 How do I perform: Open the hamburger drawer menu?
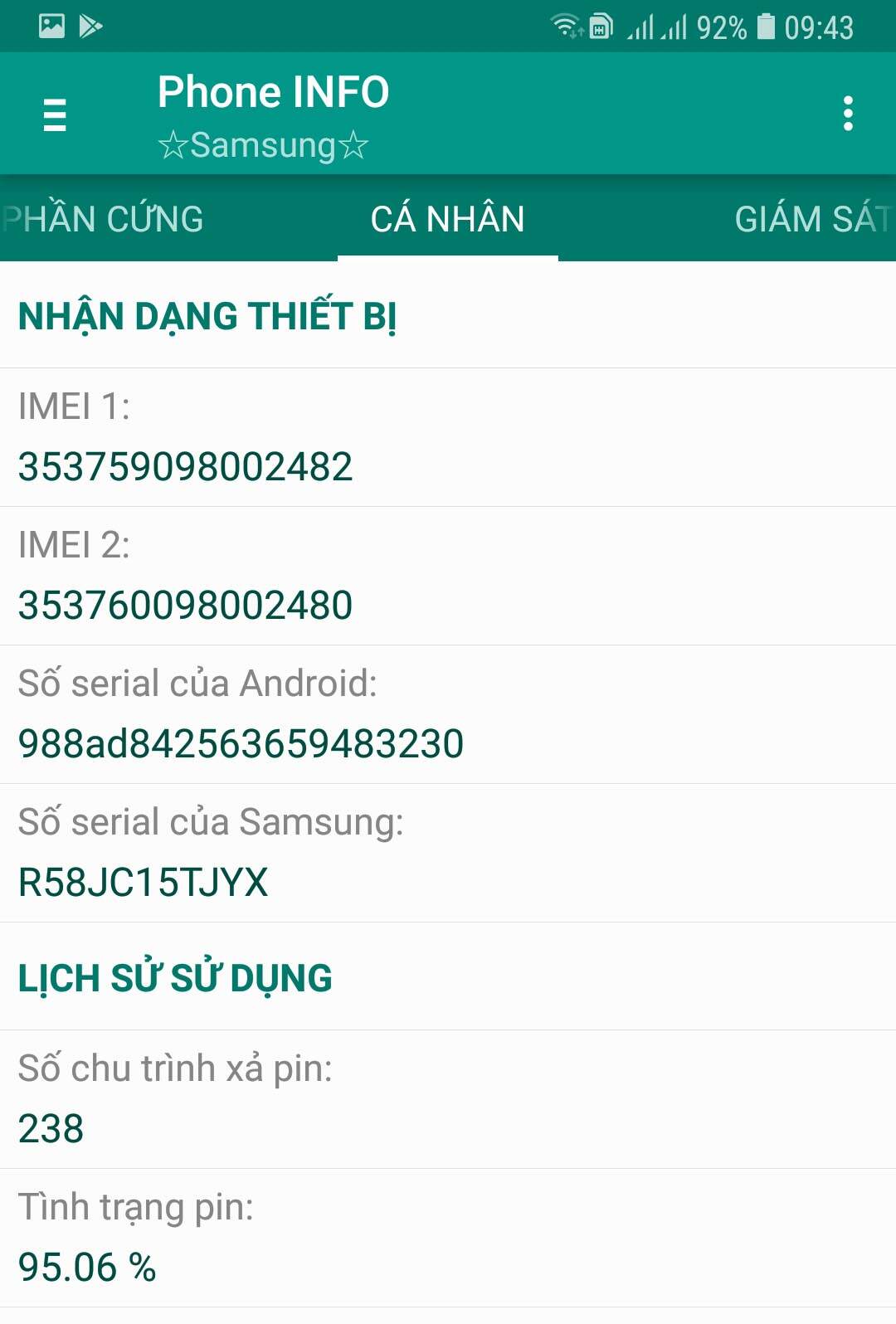(x=55, y=114)
